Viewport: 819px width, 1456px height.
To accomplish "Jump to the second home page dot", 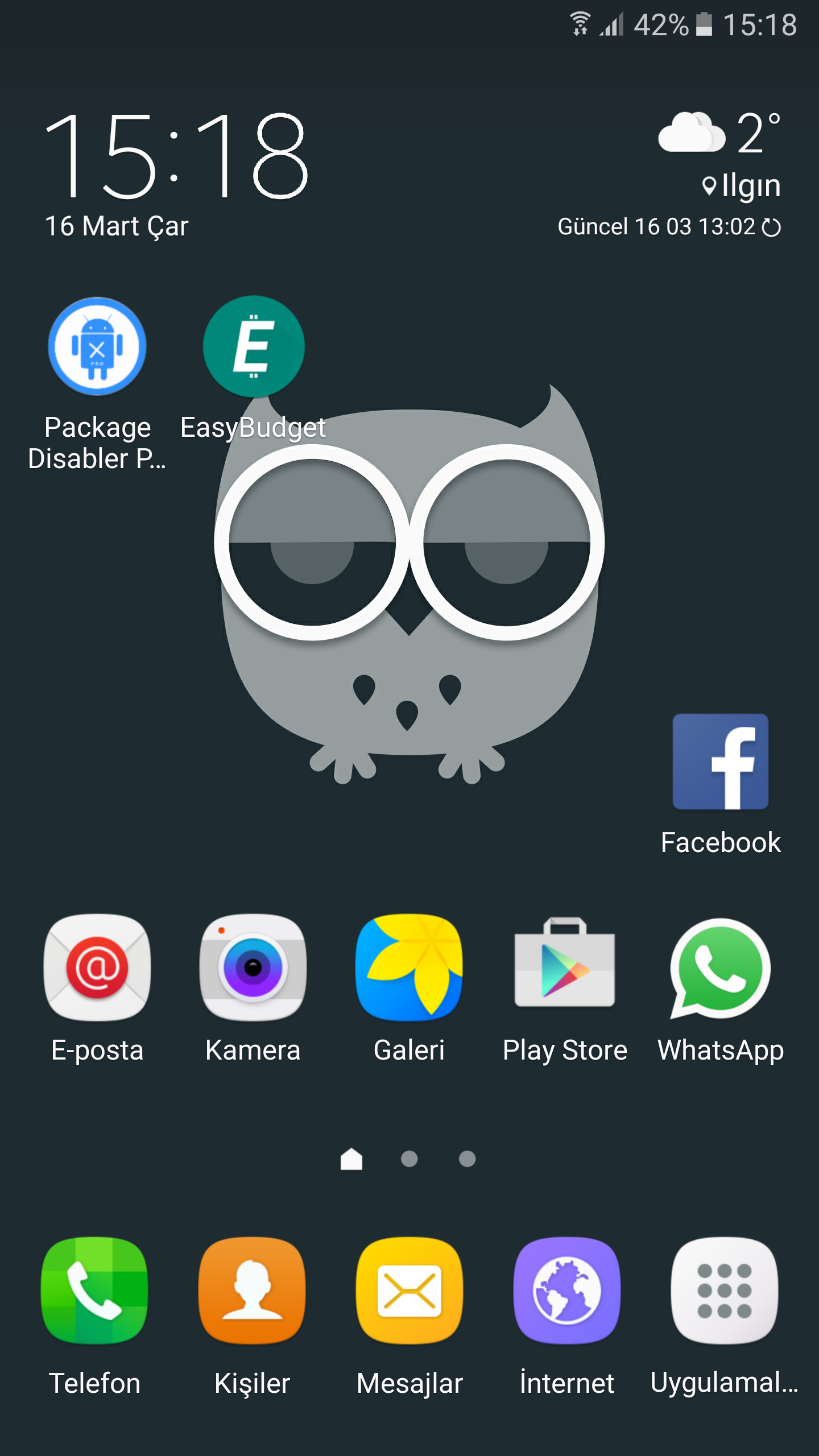I will (x=409, y=1159).
